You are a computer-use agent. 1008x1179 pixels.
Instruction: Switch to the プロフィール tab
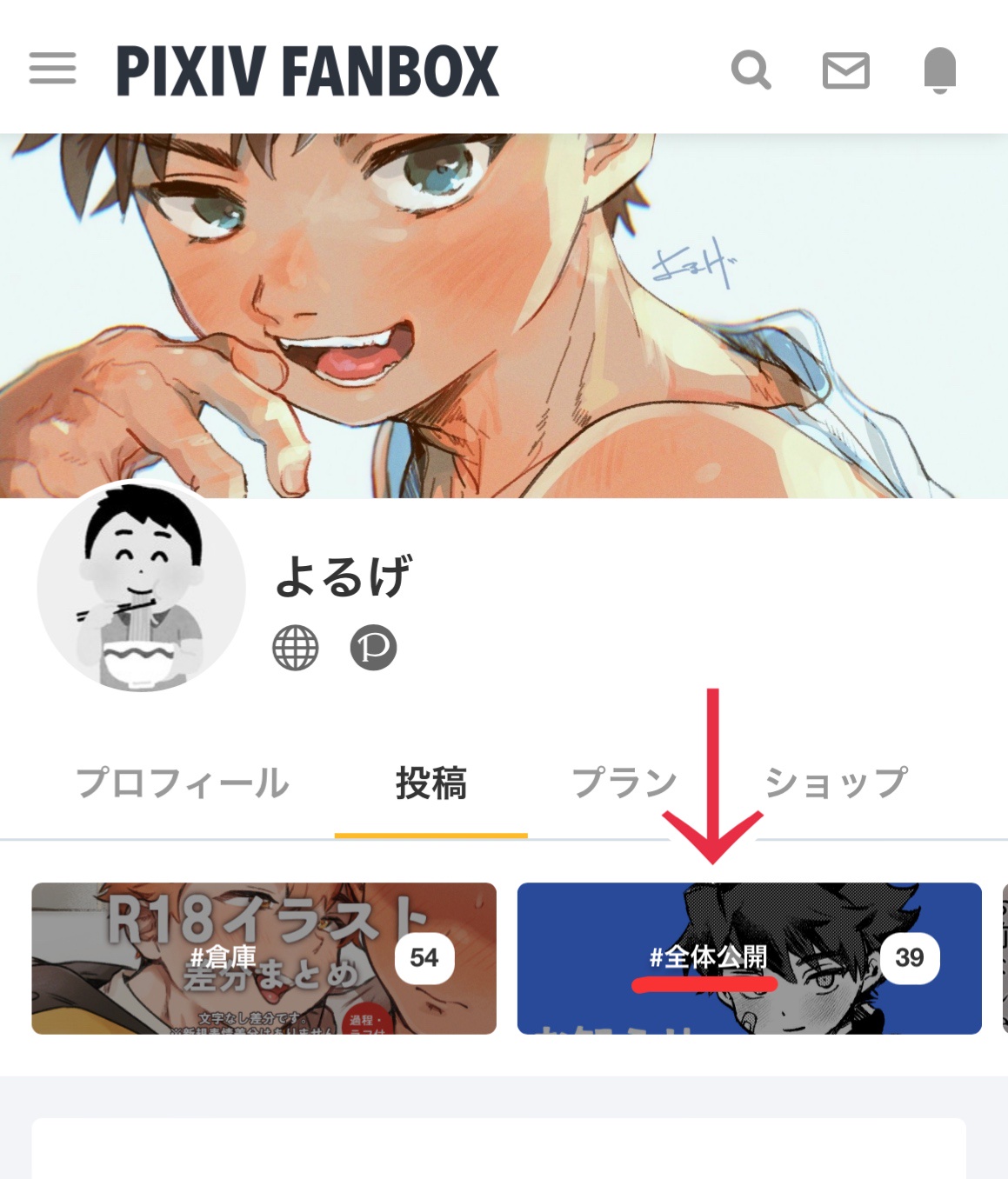pos(182,783)
